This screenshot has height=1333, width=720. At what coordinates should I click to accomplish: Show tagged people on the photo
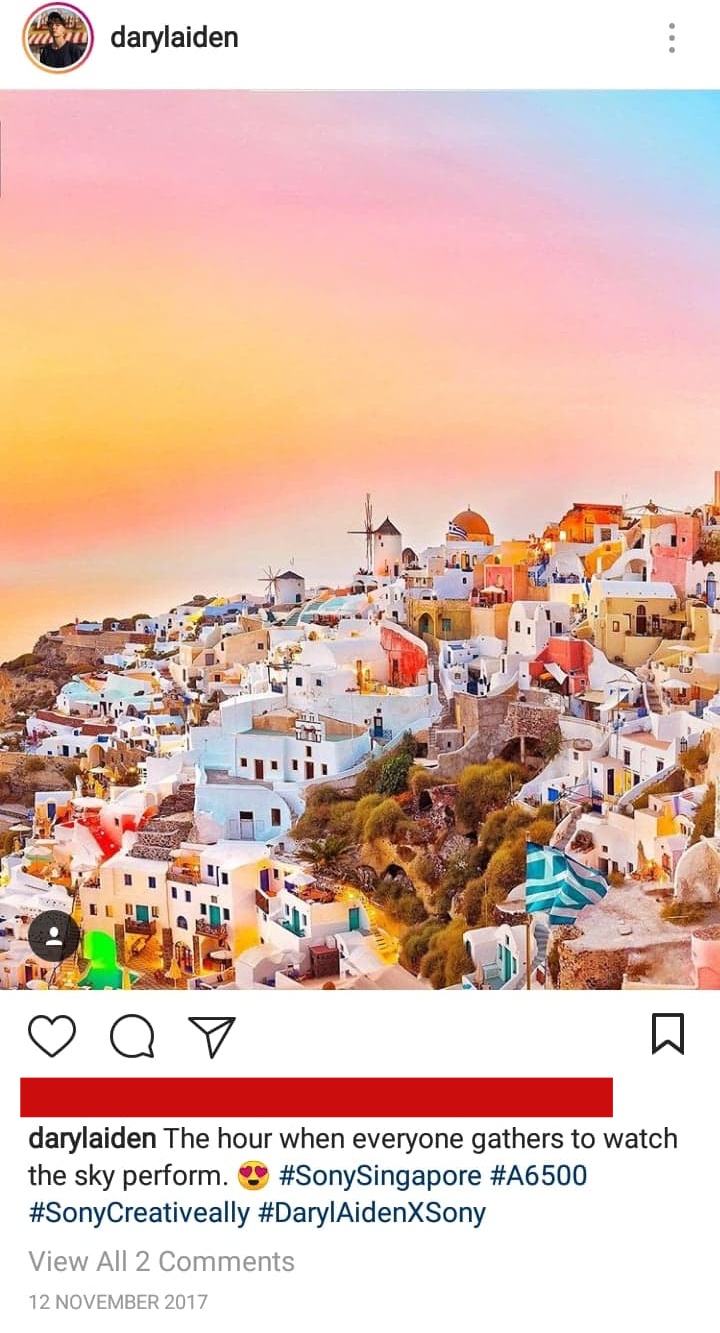coord(54,936)
